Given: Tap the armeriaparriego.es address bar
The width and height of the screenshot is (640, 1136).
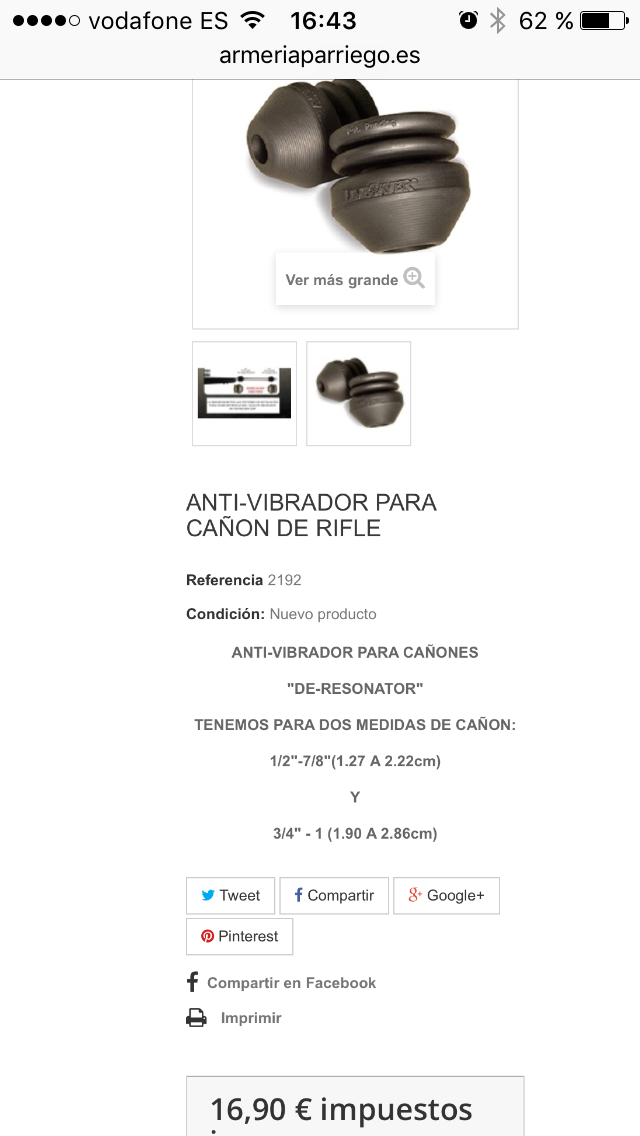Looking at the screenshot, I should (320, 56).
